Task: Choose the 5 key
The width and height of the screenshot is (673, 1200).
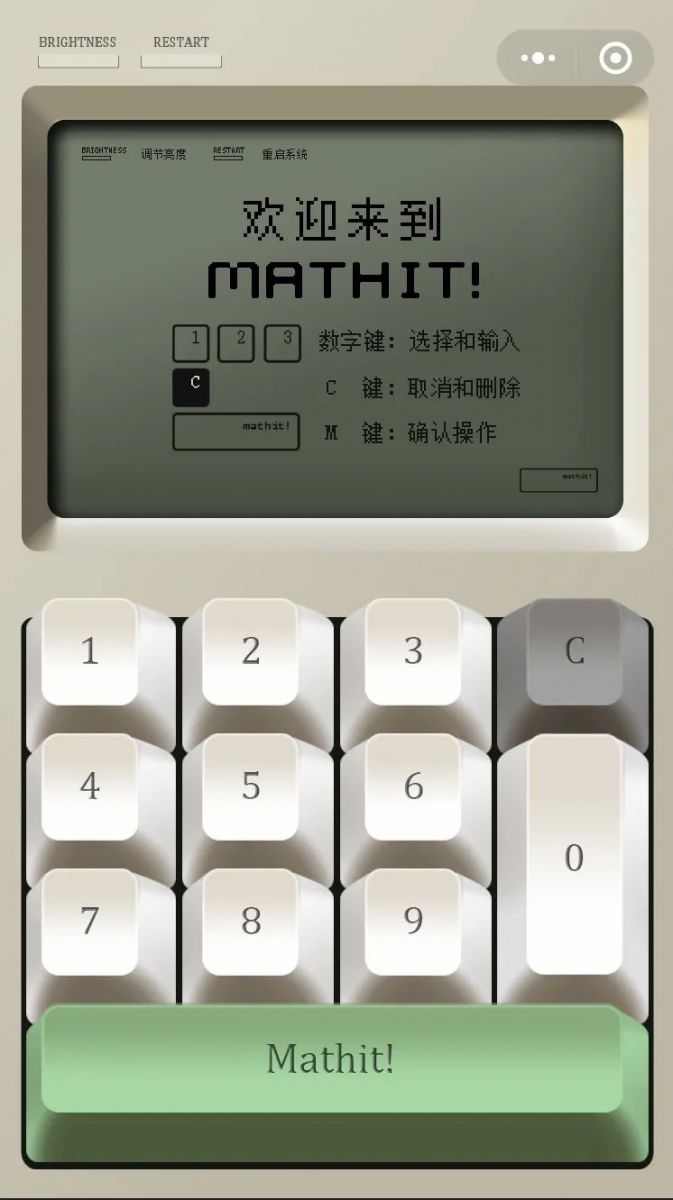Action: [x=250, y=787]
